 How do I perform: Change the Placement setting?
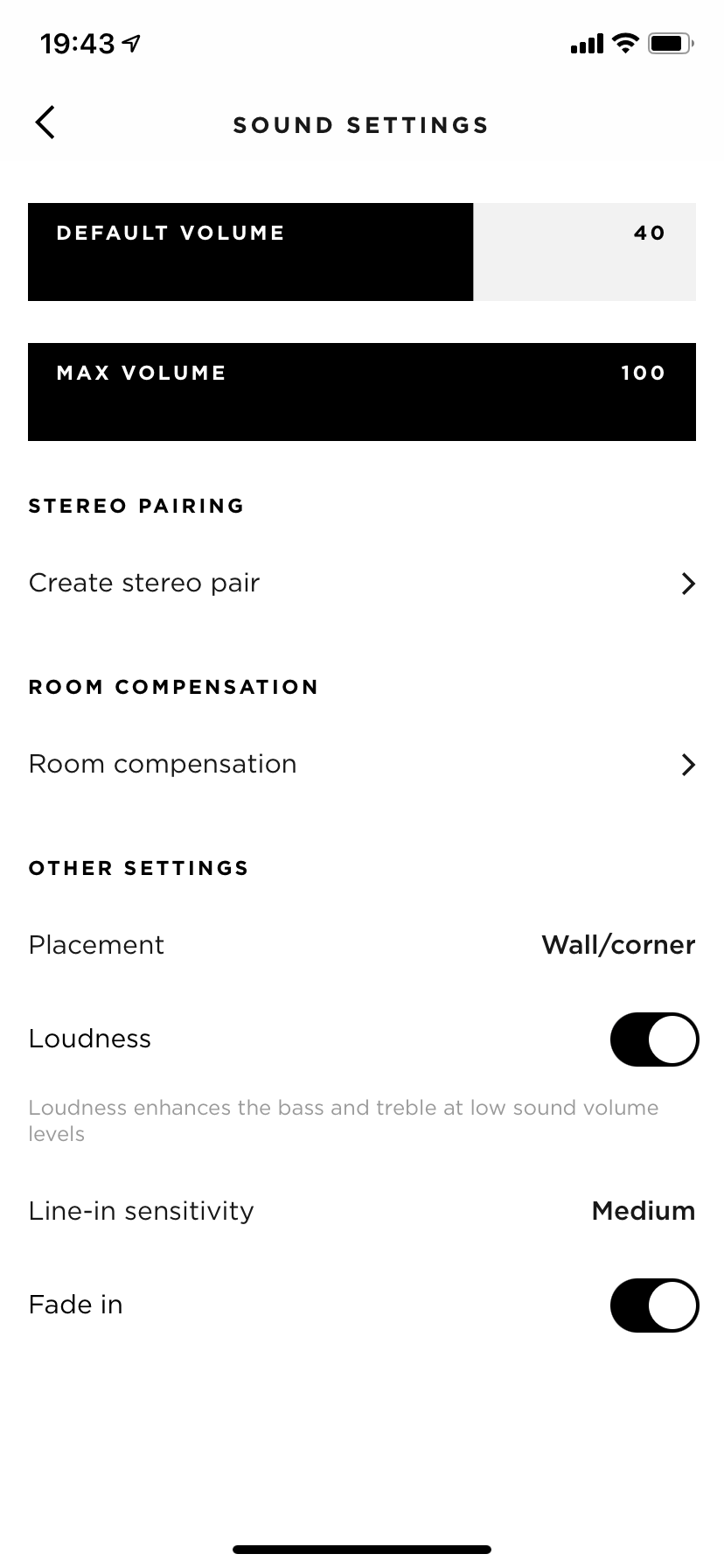[617, 945]
